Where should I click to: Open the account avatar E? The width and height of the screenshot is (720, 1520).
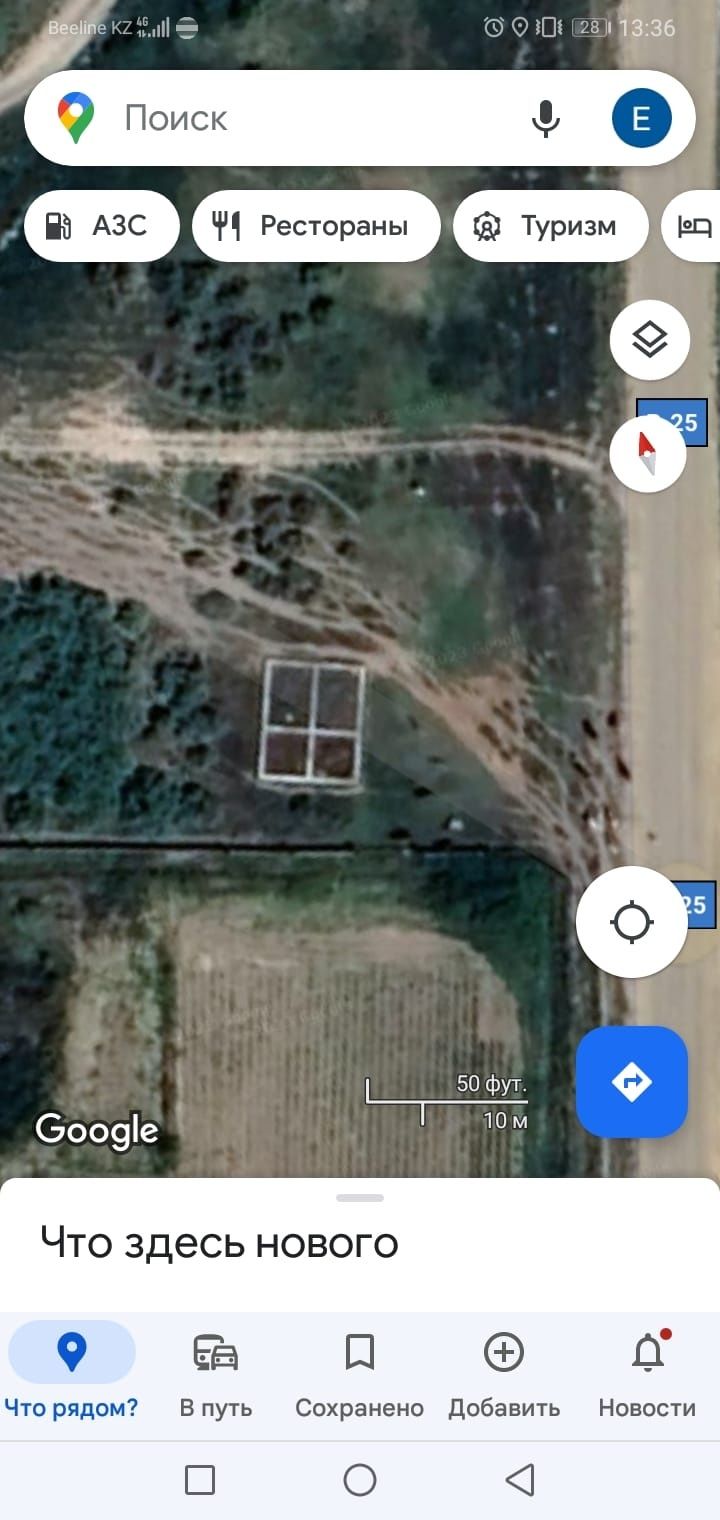(x=641, y=118)
